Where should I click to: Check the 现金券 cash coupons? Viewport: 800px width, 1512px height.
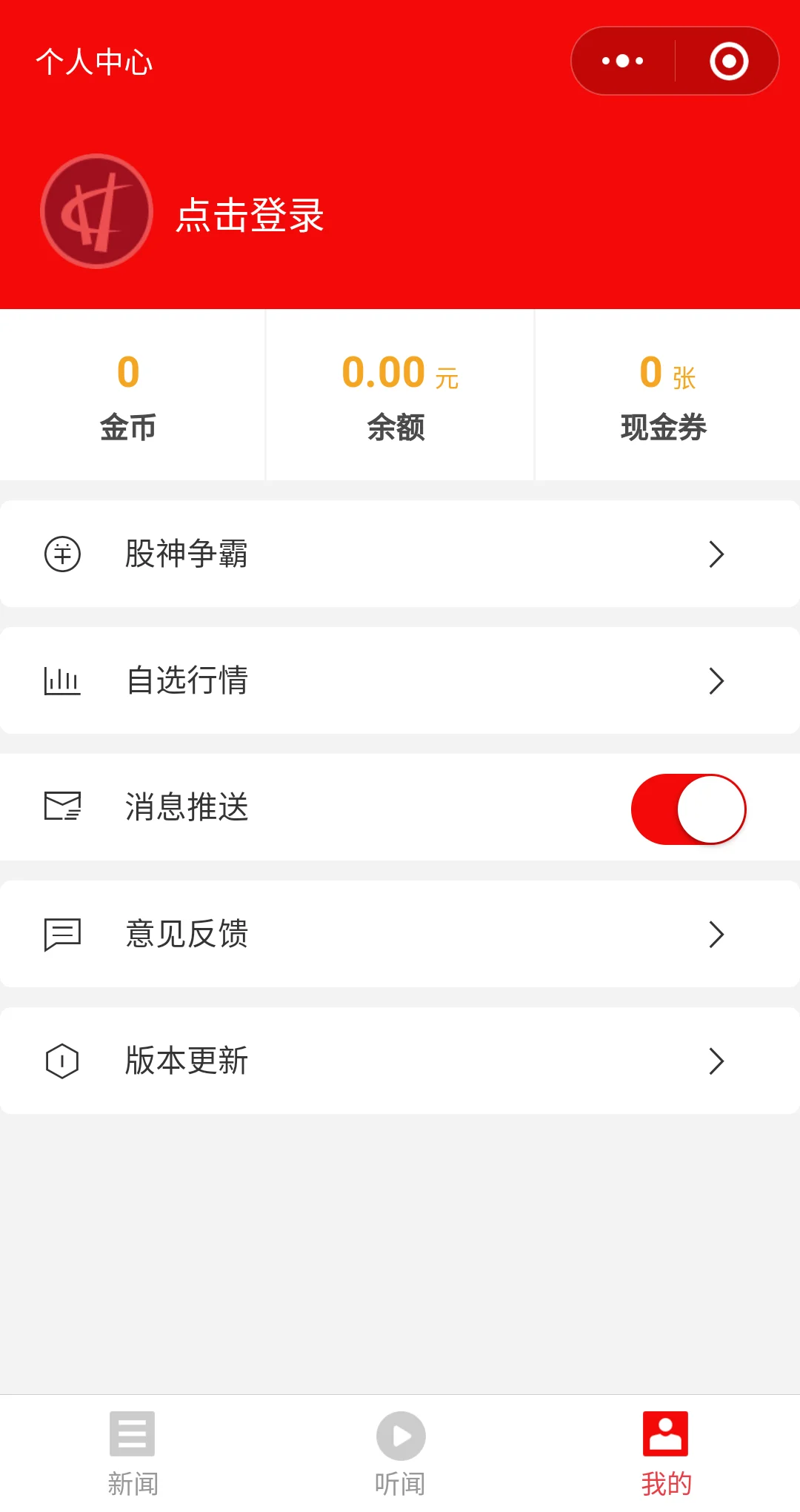point(664,397)
